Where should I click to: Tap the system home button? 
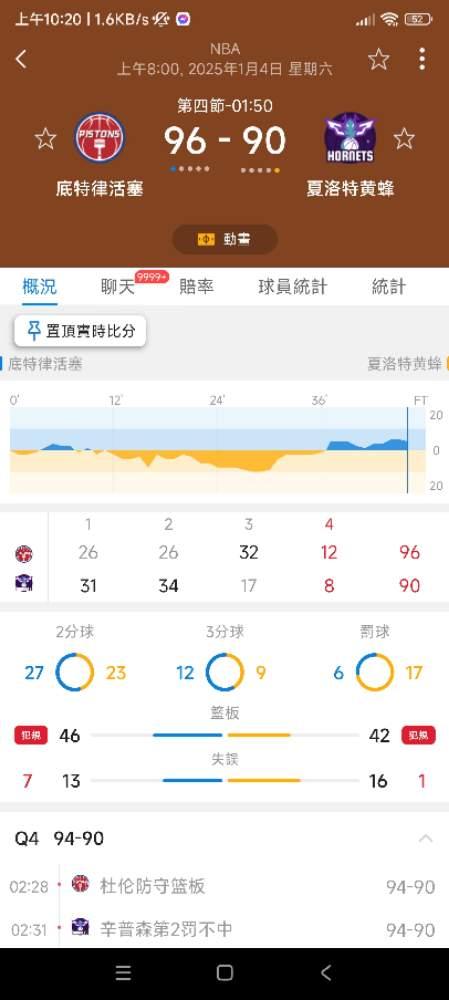(224, 973)
